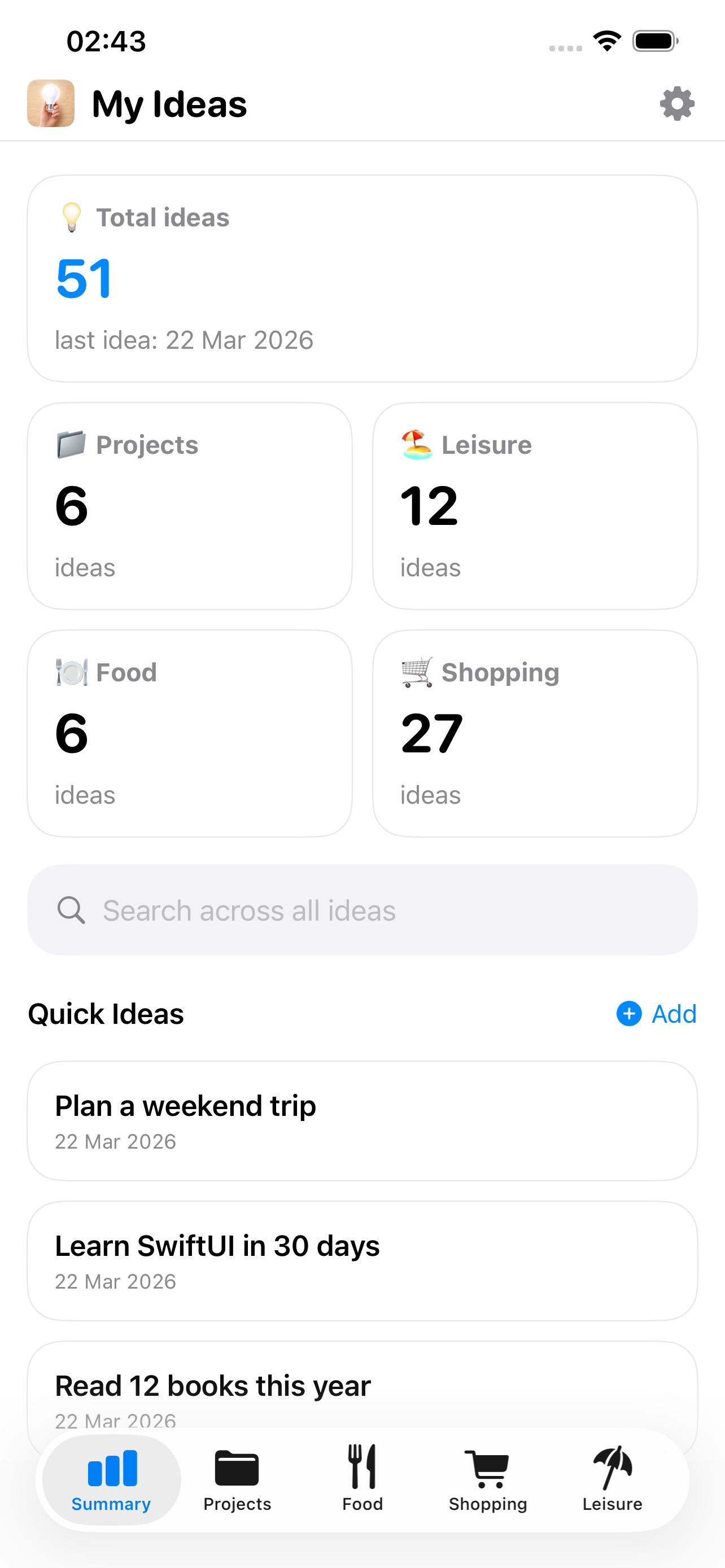Select the Food utensils icon
The width and height of the screenshot is (725, 1568).
(362, 1466)
